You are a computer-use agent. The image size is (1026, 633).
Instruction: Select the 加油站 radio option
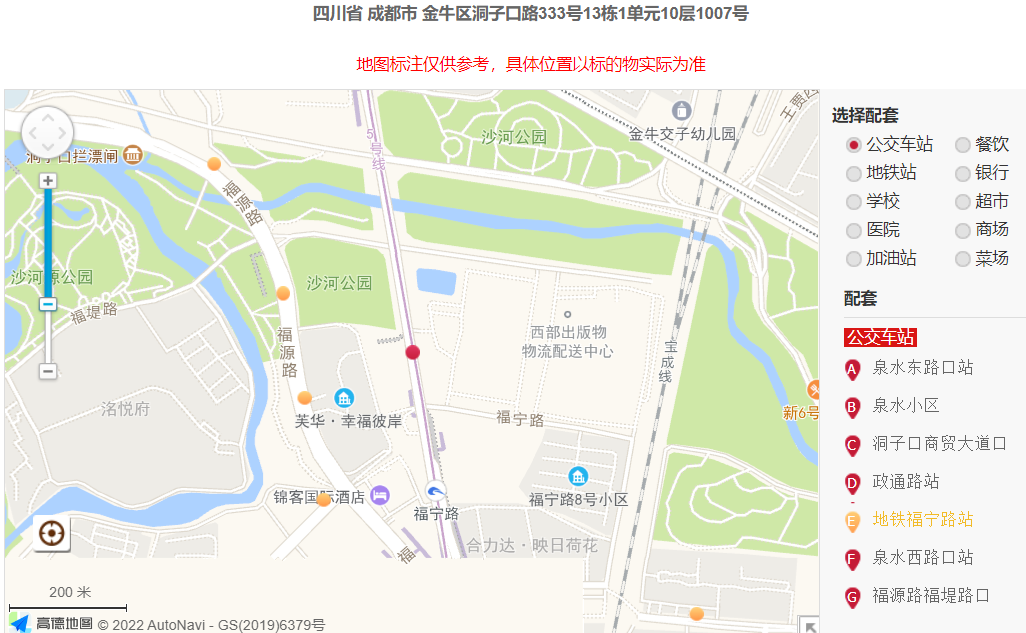point(854,259)
